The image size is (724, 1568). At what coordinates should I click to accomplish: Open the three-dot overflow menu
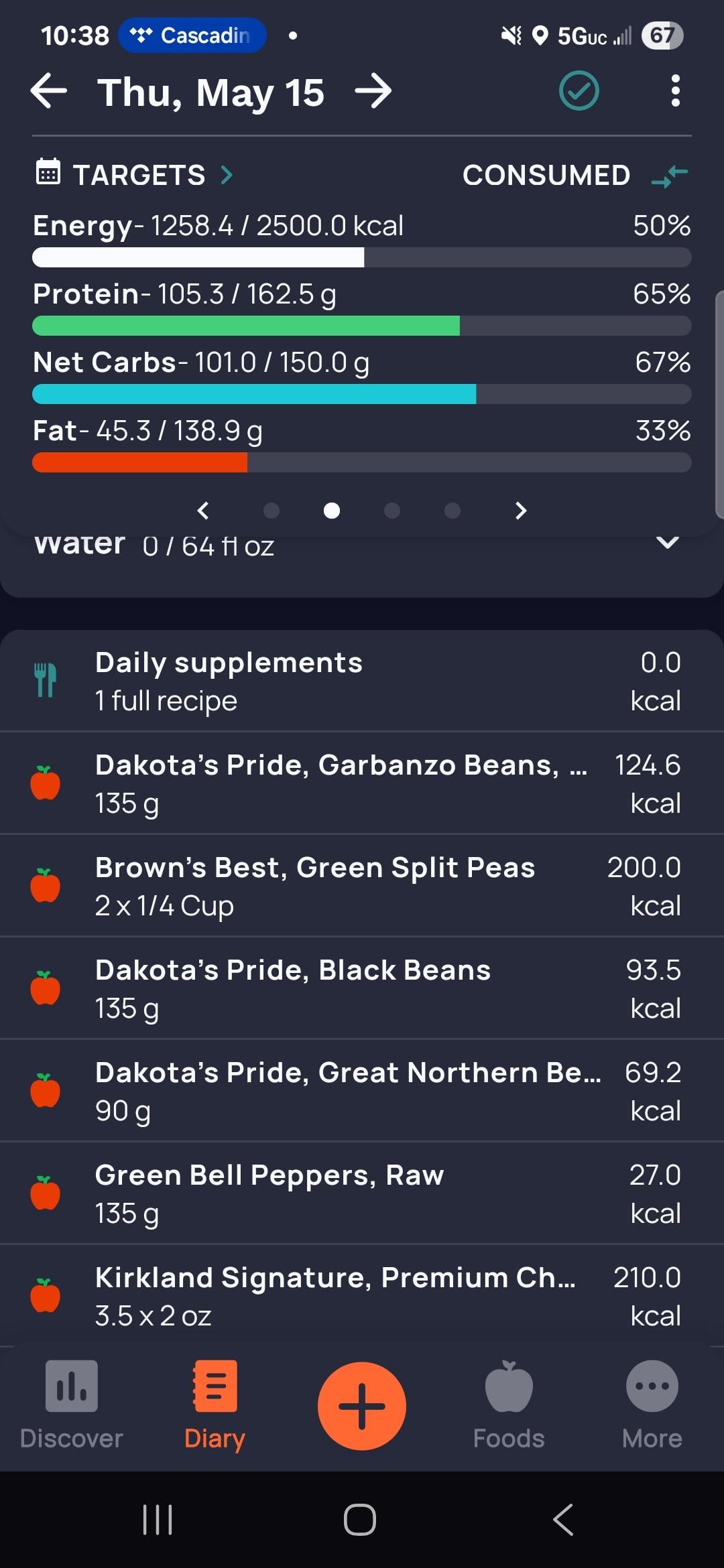coord(675,90)
